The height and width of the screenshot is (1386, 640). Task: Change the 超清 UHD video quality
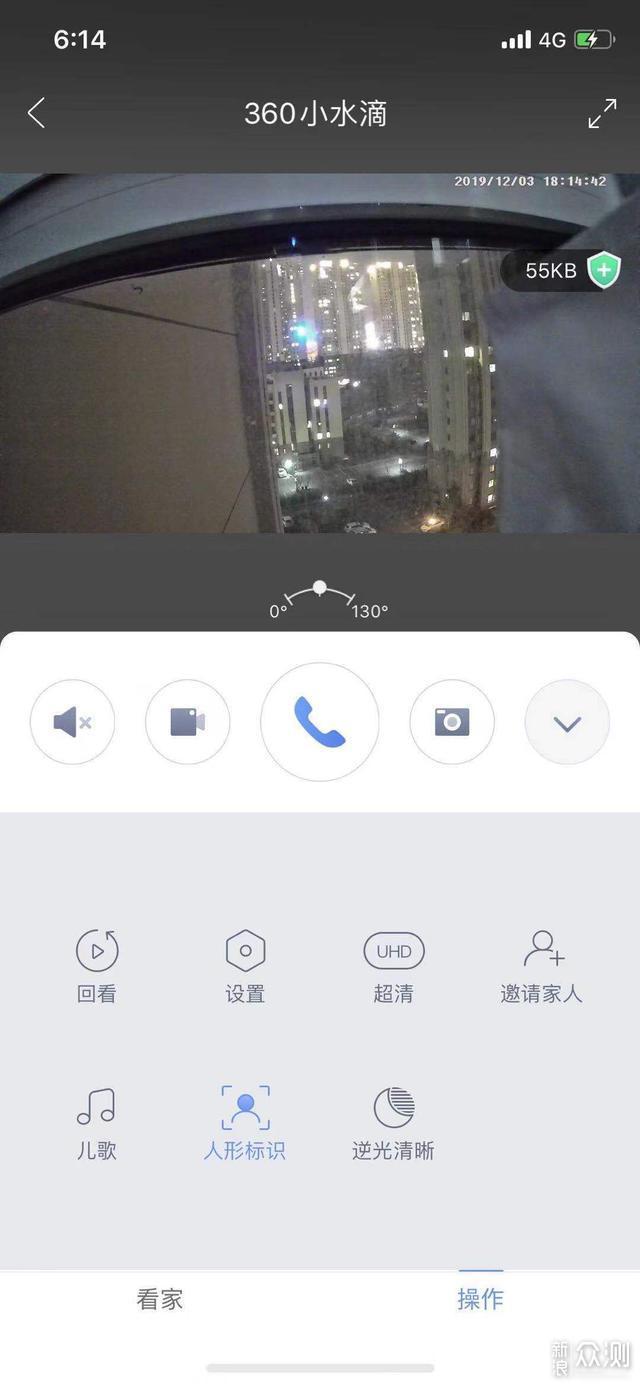[393, 965]
